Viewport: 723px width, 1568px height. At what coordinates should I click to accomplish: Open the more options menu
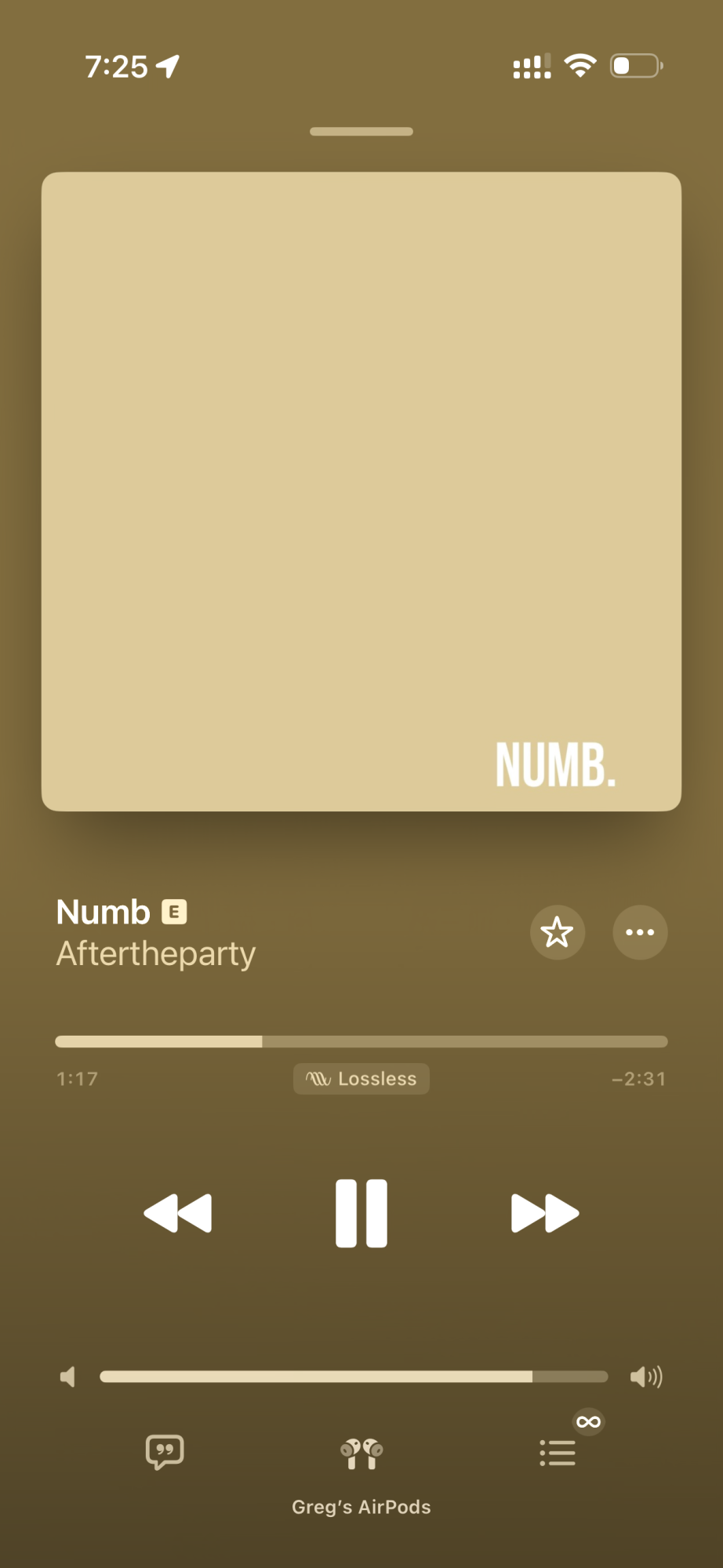(x=640, y=932)
